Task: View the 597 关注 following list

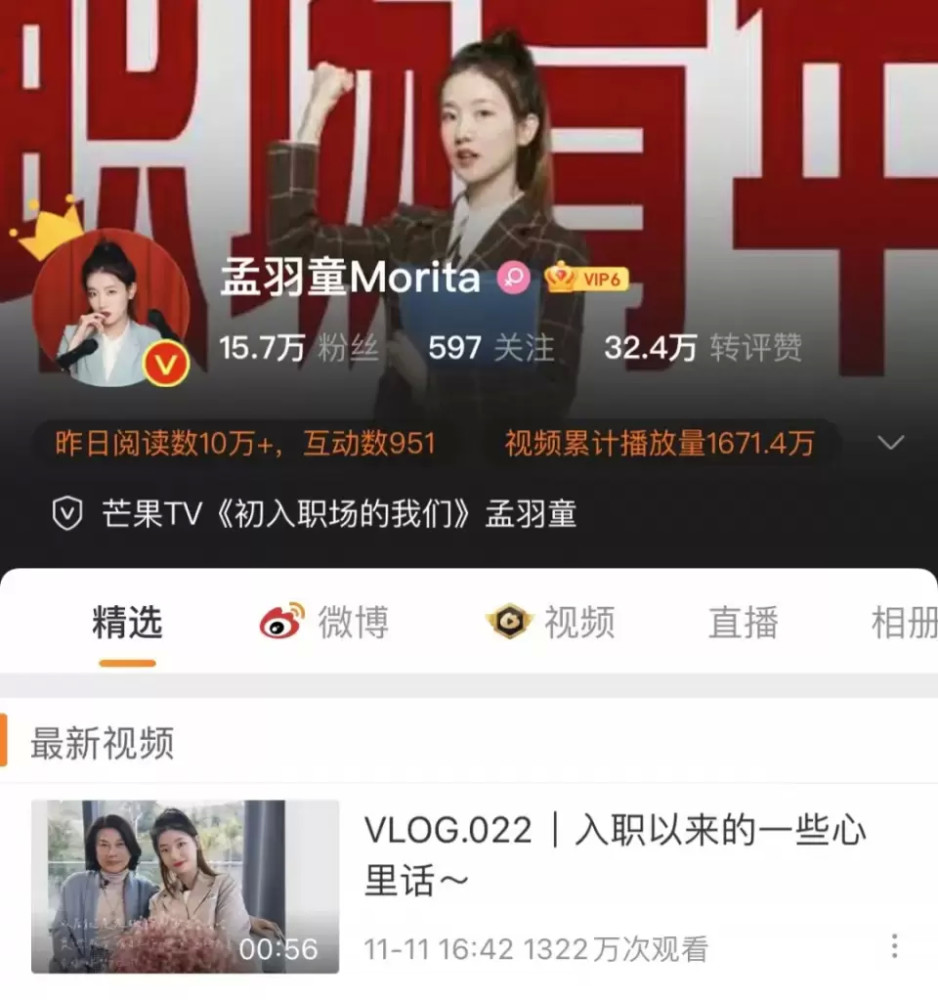Action: pyautogui.click(x=491, y=347)
